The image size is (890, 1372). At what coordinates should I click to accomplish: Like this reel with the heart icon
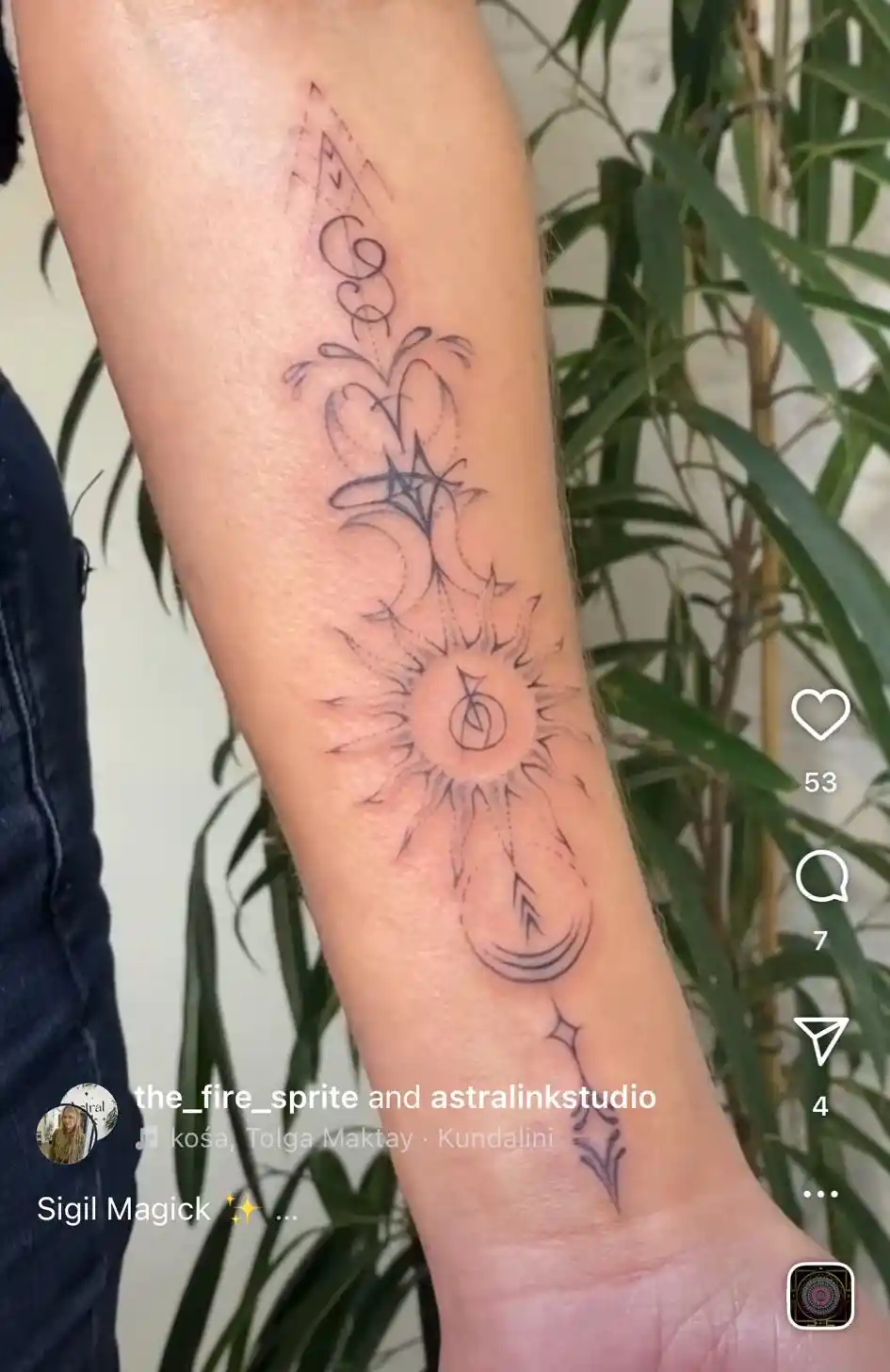click(819, 715)
